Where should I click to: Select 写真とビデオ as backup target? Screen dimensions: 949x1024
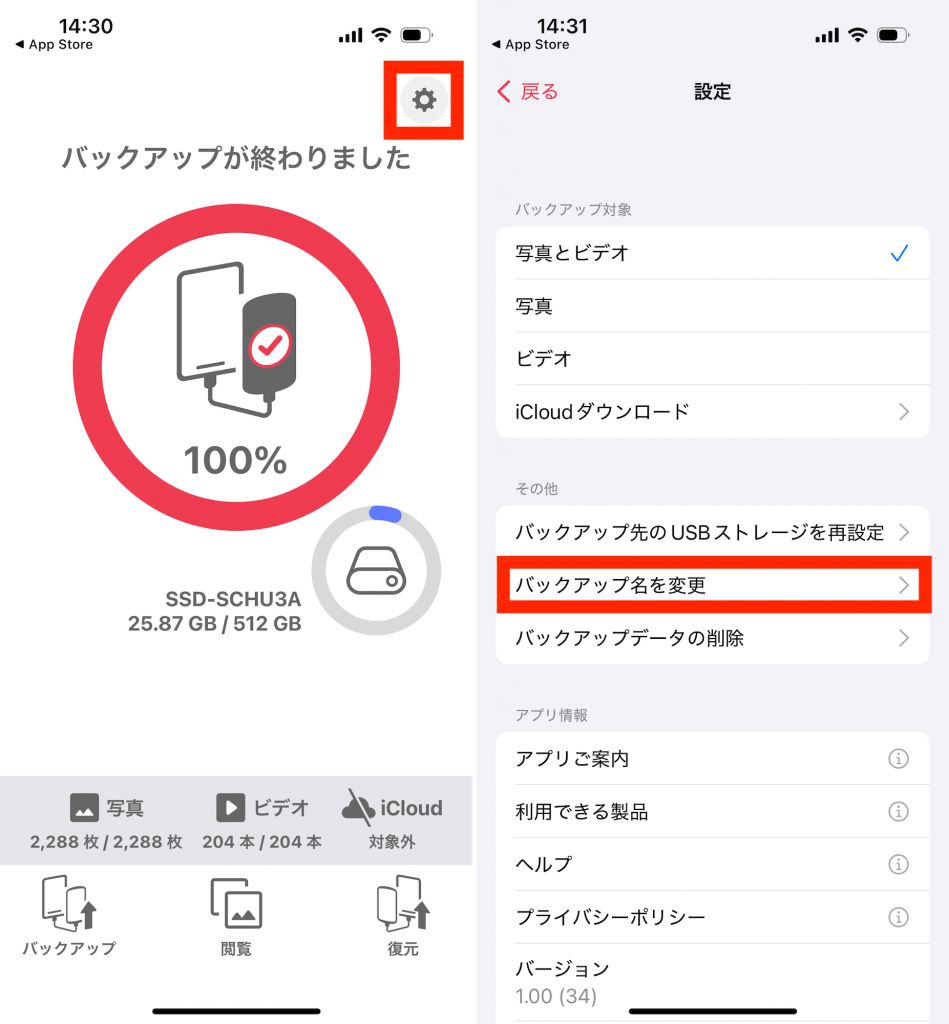(712, 253)
